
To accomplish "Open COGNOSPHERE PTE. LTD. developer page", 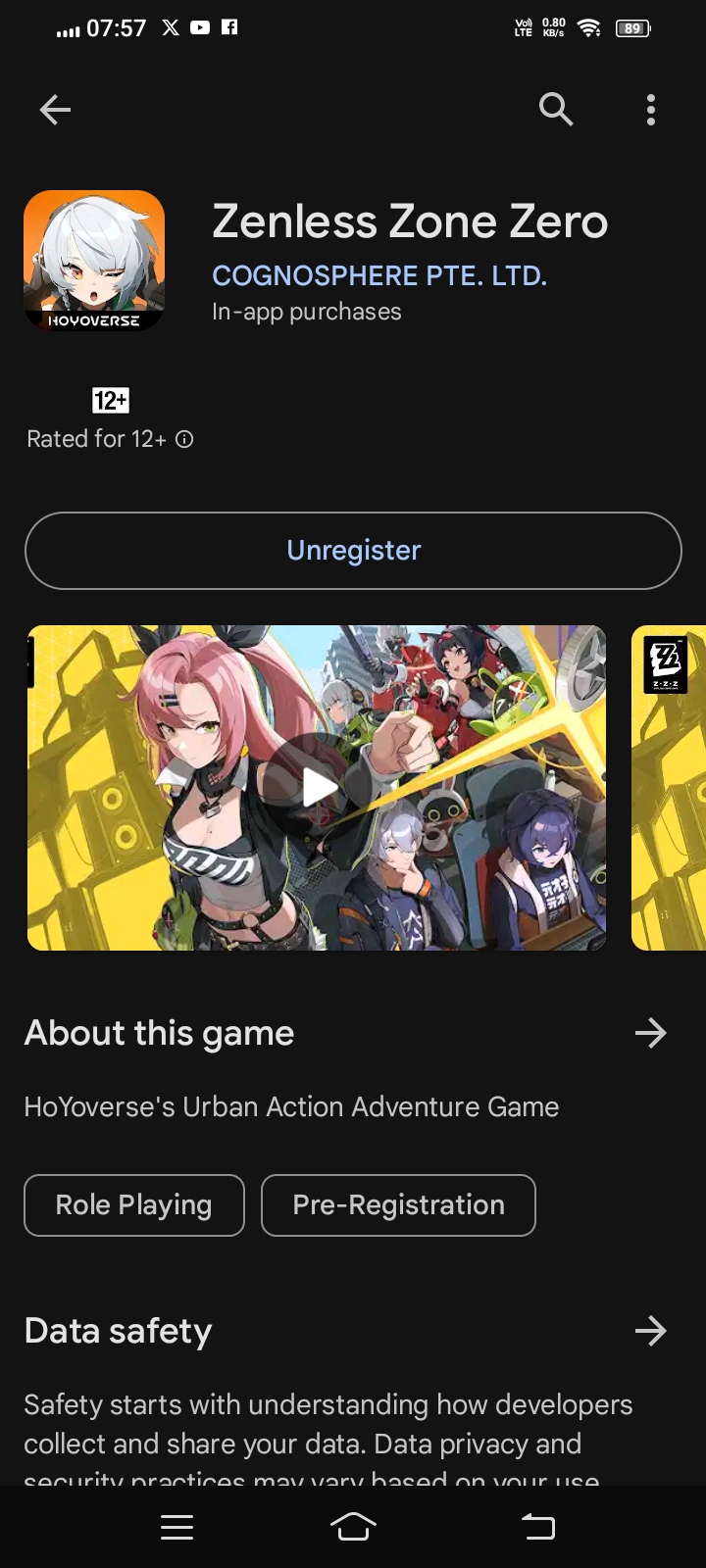I will click(x=379, y=276).
